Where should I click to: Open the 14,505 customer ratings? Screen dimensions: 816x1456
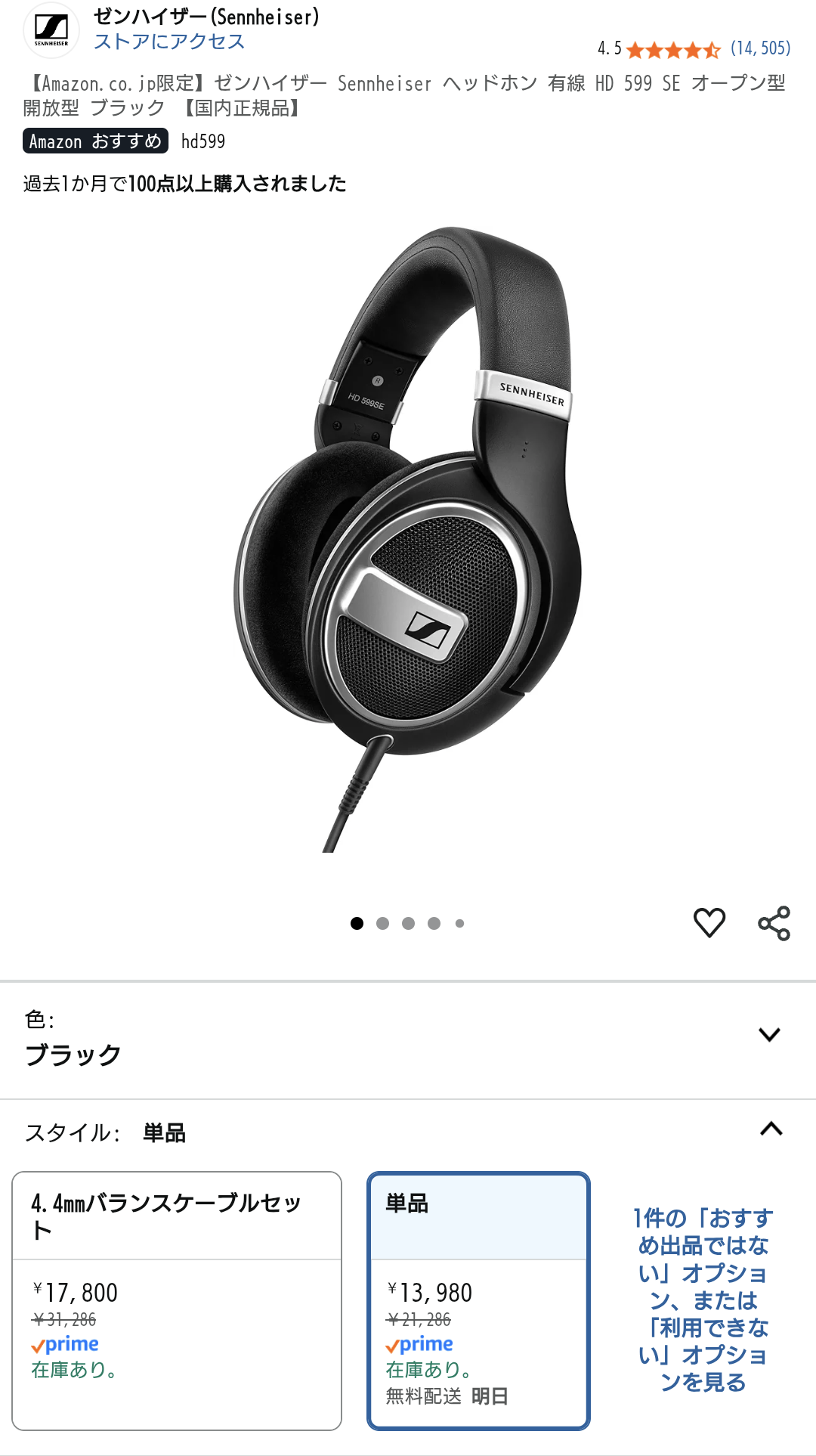(x=760, y=49)
